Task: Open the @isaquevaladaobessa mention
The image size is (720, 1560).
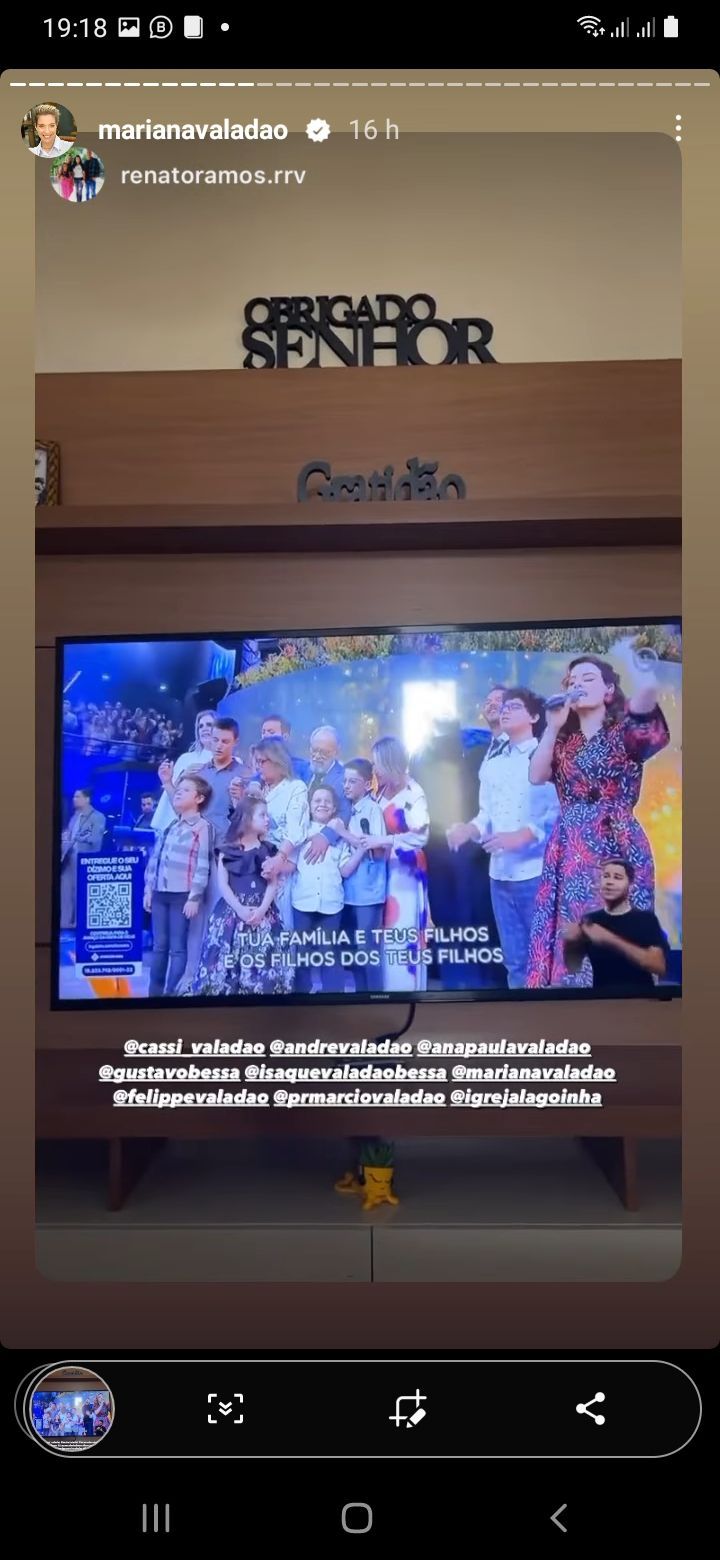Action: pos(346,1072)
